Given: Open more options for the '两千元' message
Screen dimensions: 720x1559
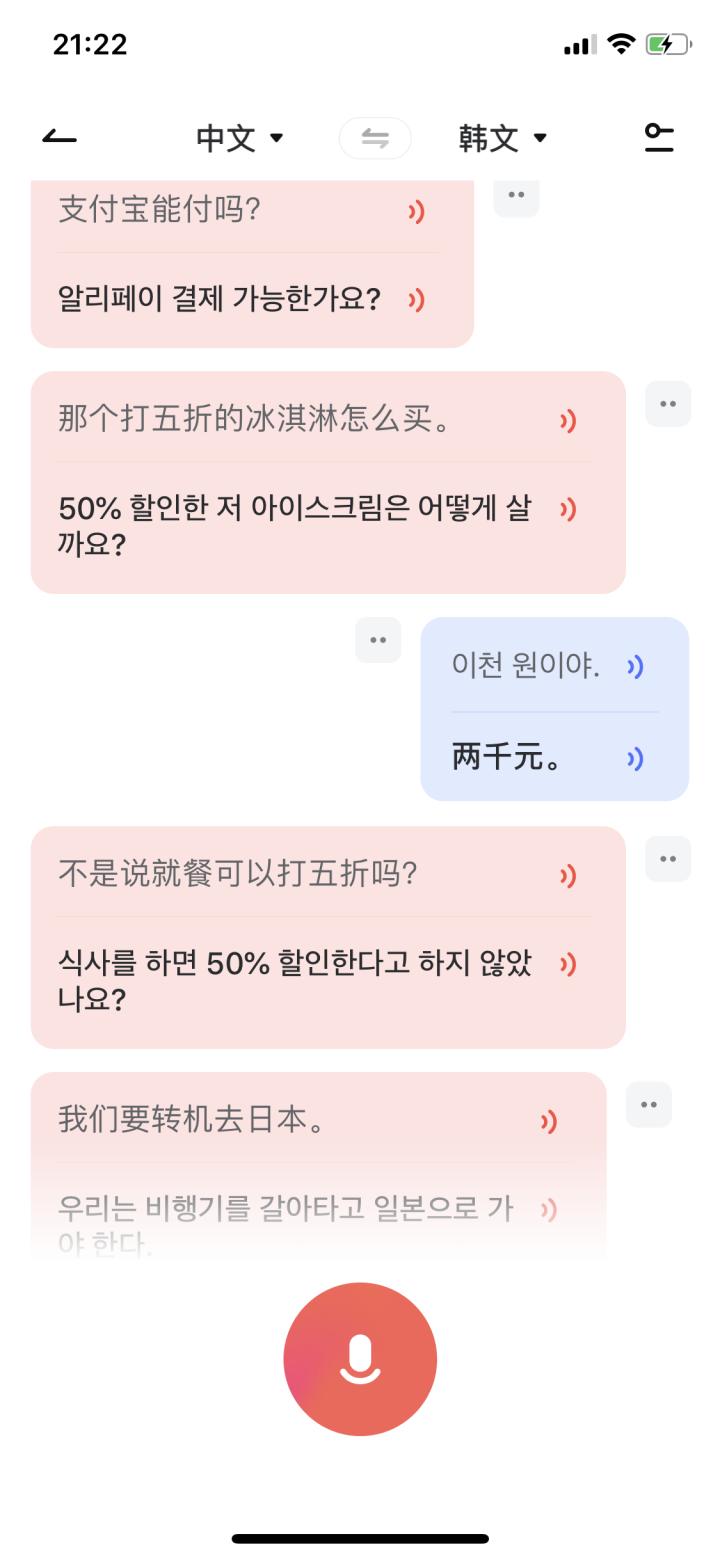Looking at the screenshot, I should pos(378,640).
